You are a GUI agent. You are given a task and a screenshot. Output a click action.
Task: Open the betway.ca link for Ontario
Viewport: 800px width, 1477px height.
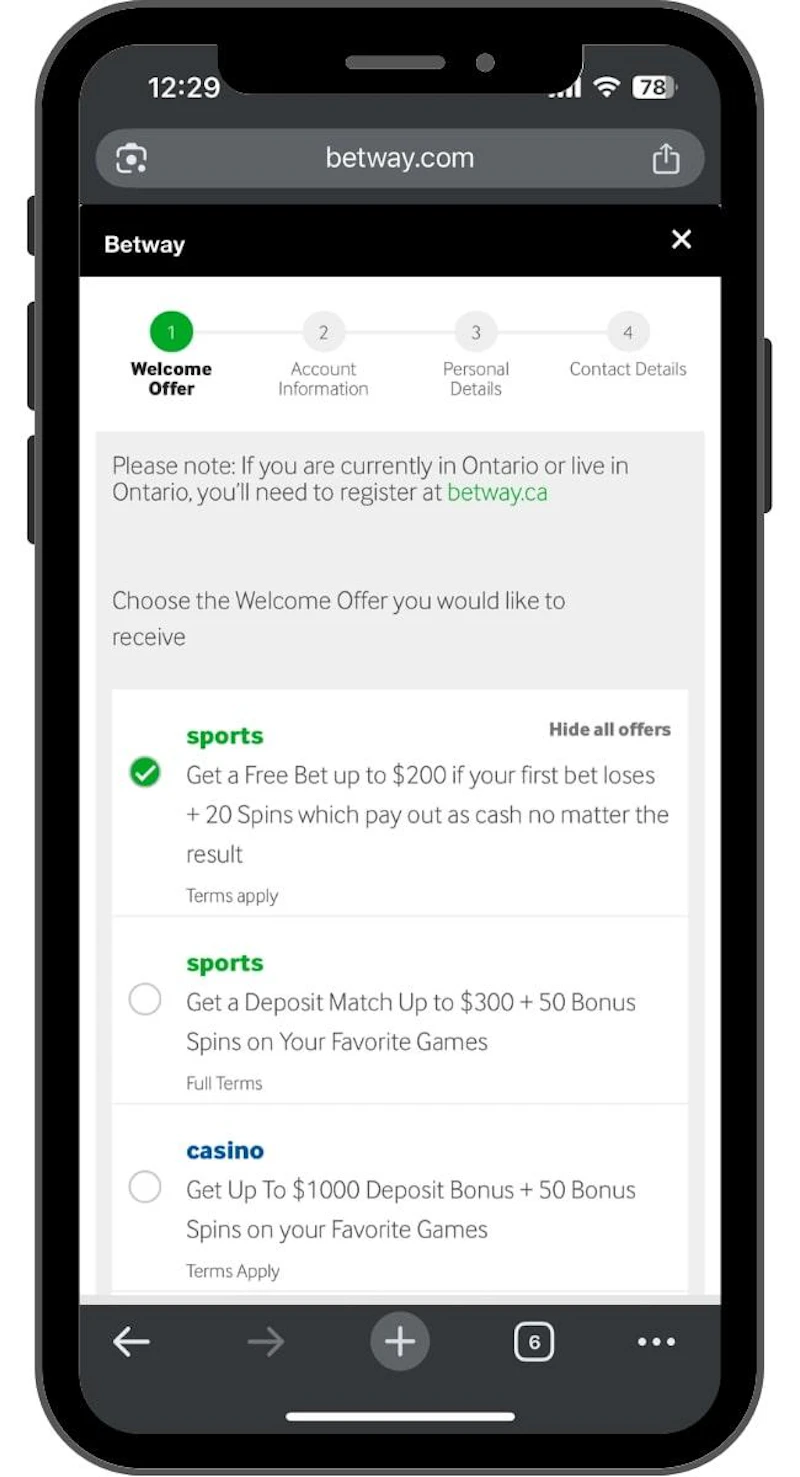click(x=497, y=492)
